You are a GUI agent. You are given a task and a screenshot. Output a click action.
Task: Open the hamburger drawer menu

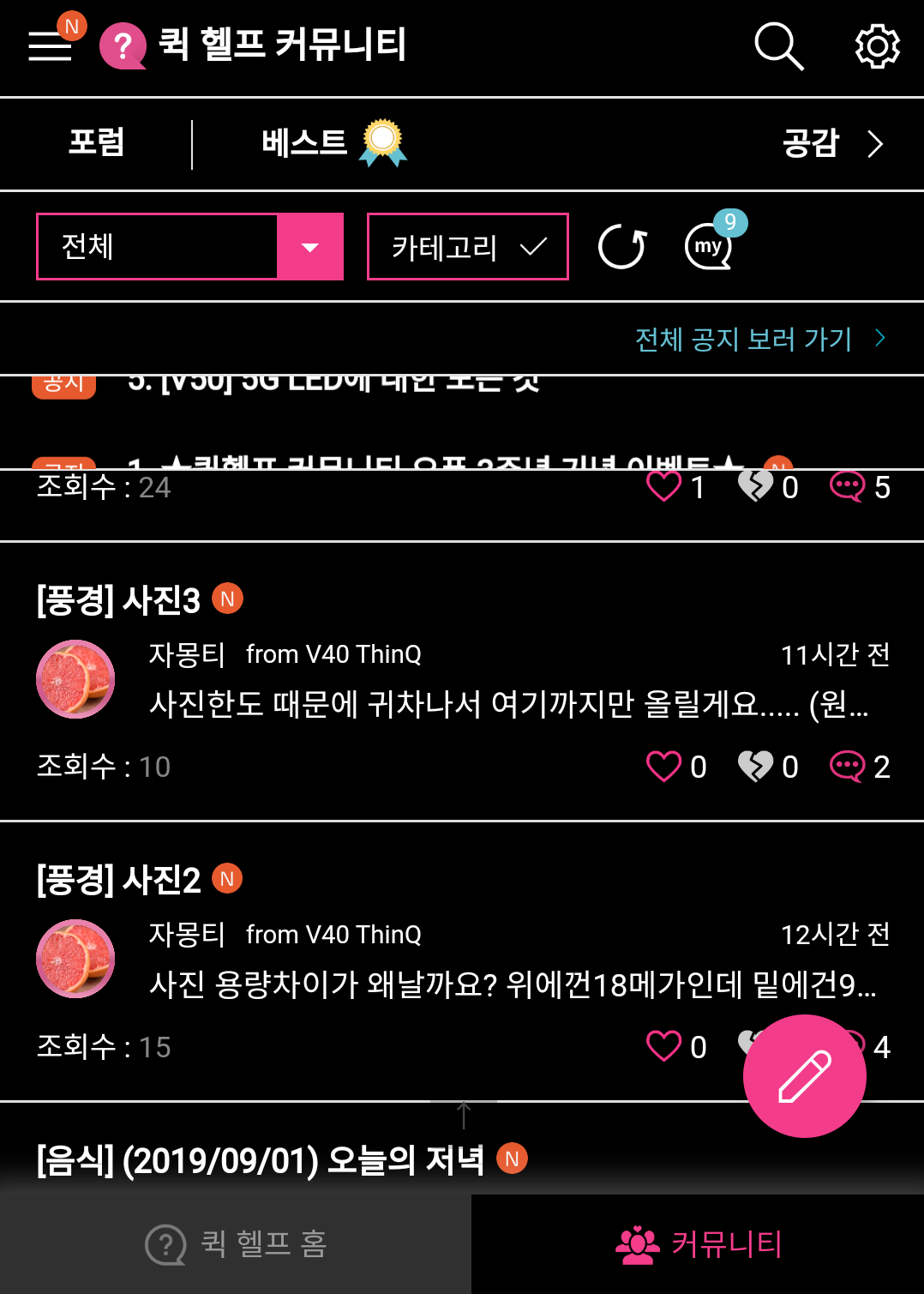click(x=50, y=45)
